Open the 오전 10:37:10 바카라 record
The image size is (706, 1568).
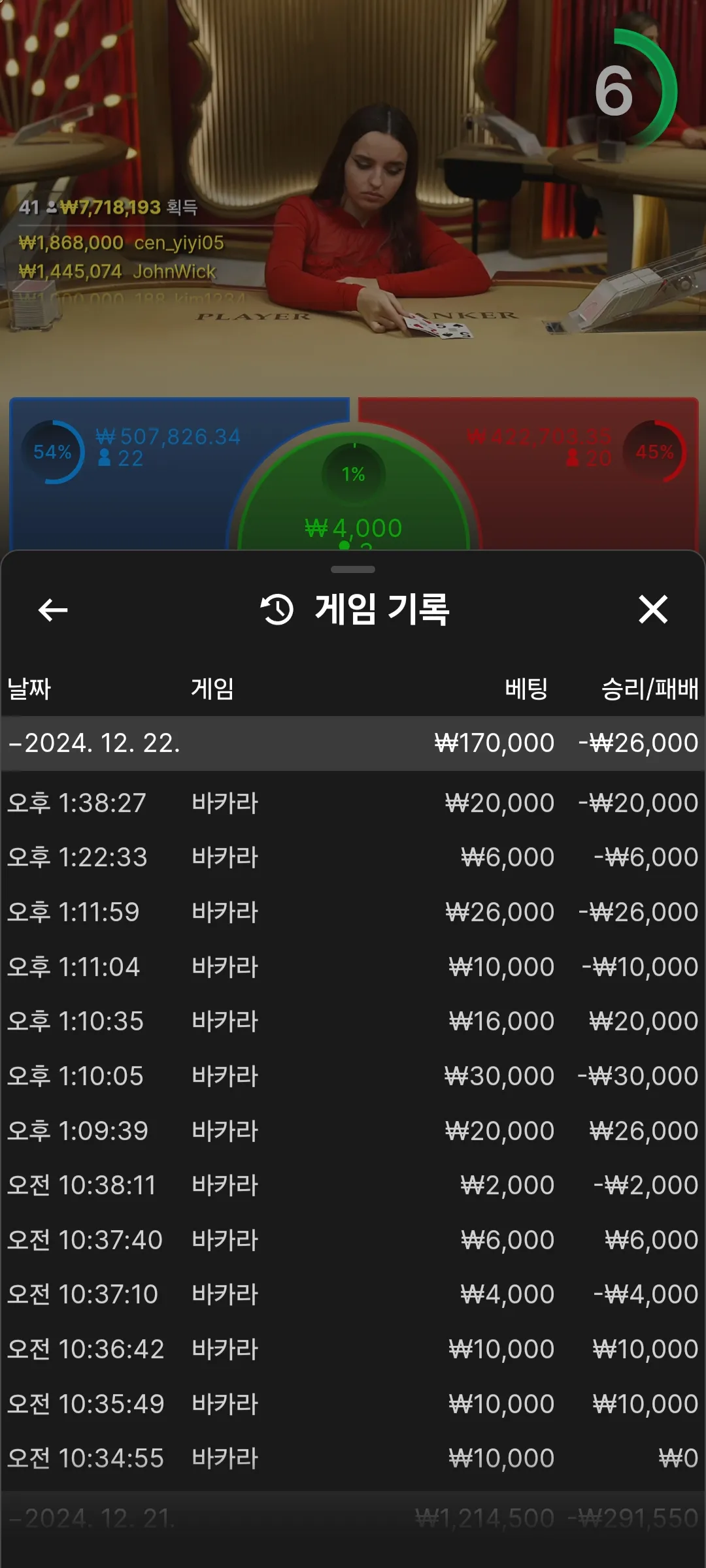353,1294
